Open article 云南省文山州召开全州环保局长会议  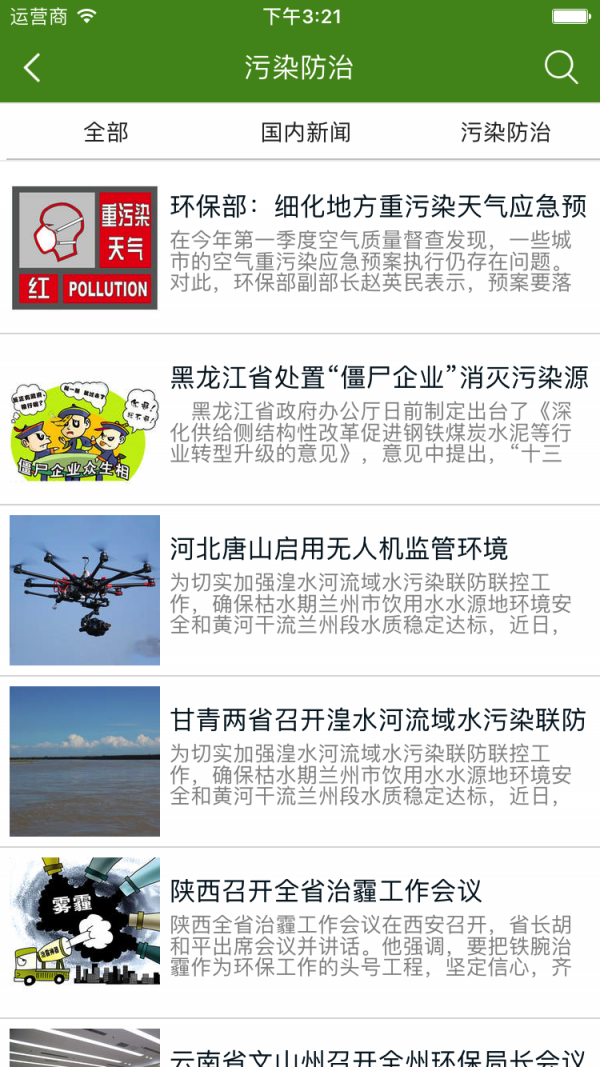click(378, 1055)
